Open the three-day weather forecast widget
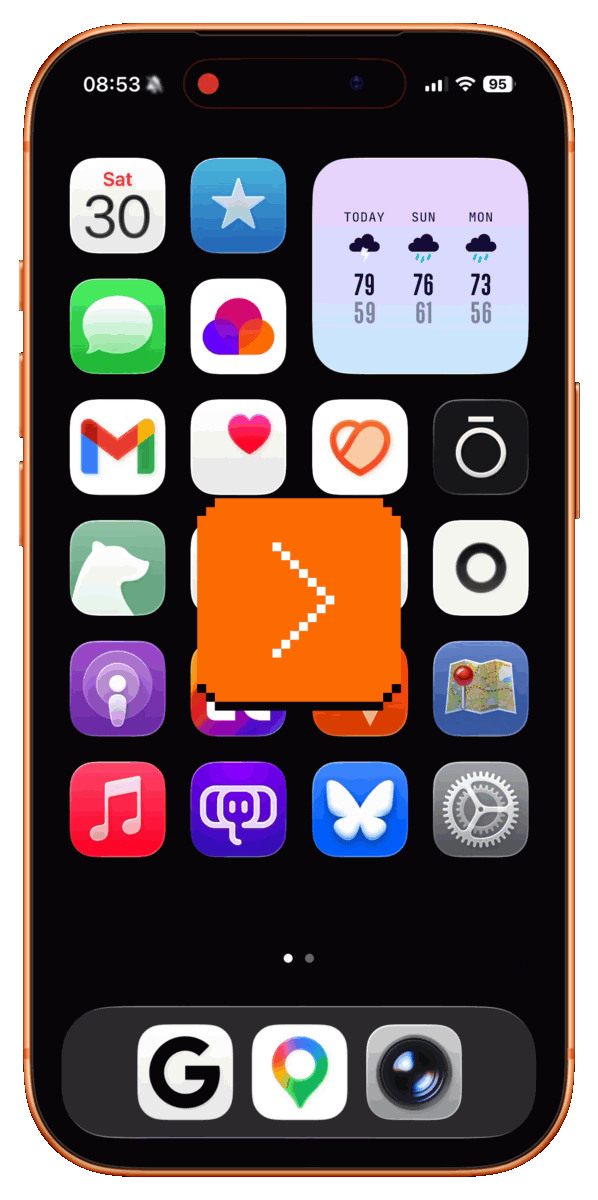This screenshot has height=1200, width=598. (421, 266)
